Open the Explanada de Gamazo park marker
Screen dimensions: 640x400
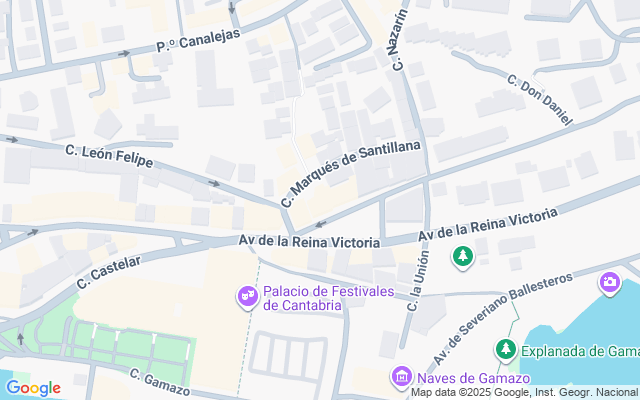pyautogui.click(x=506, y=351)
